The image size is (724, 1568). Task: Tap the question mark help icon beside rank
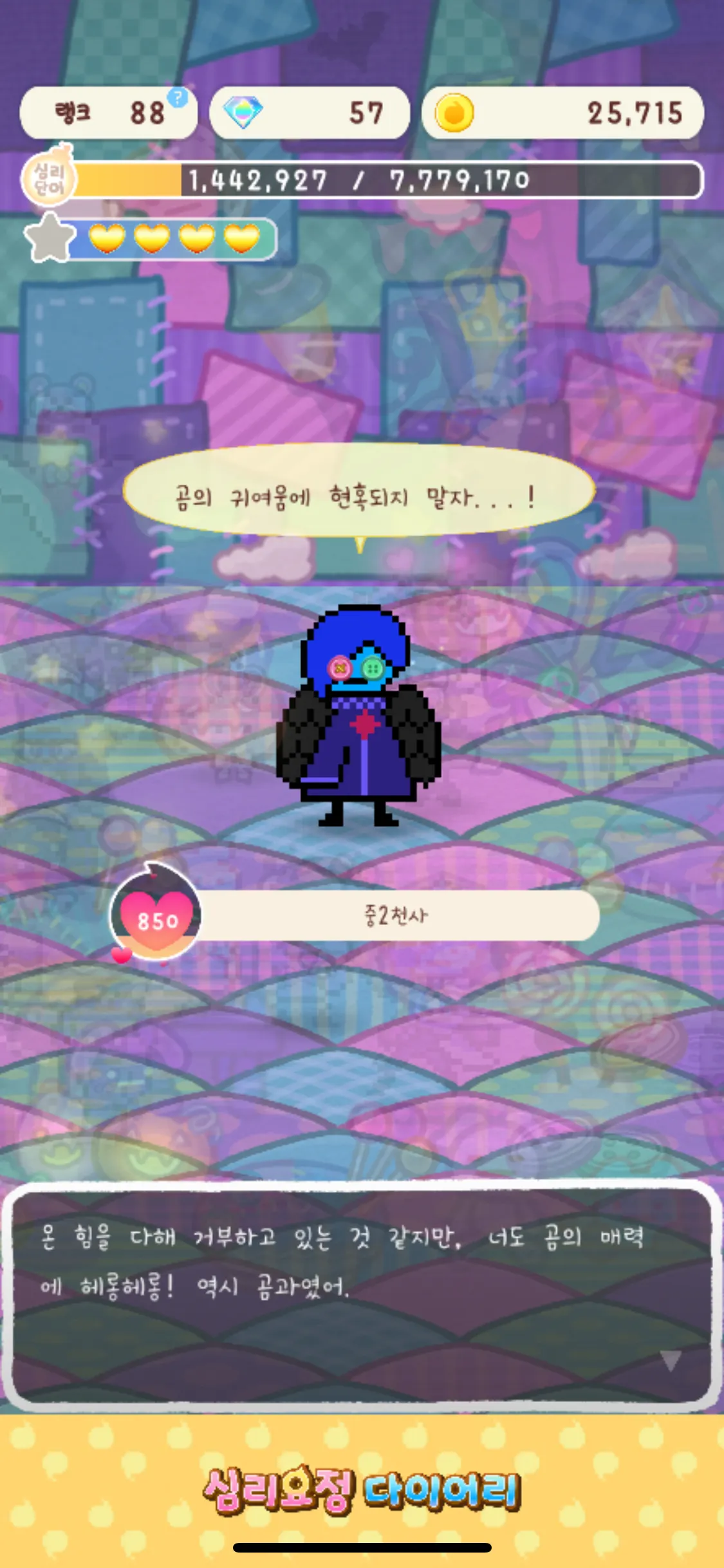tap(178, 98)
